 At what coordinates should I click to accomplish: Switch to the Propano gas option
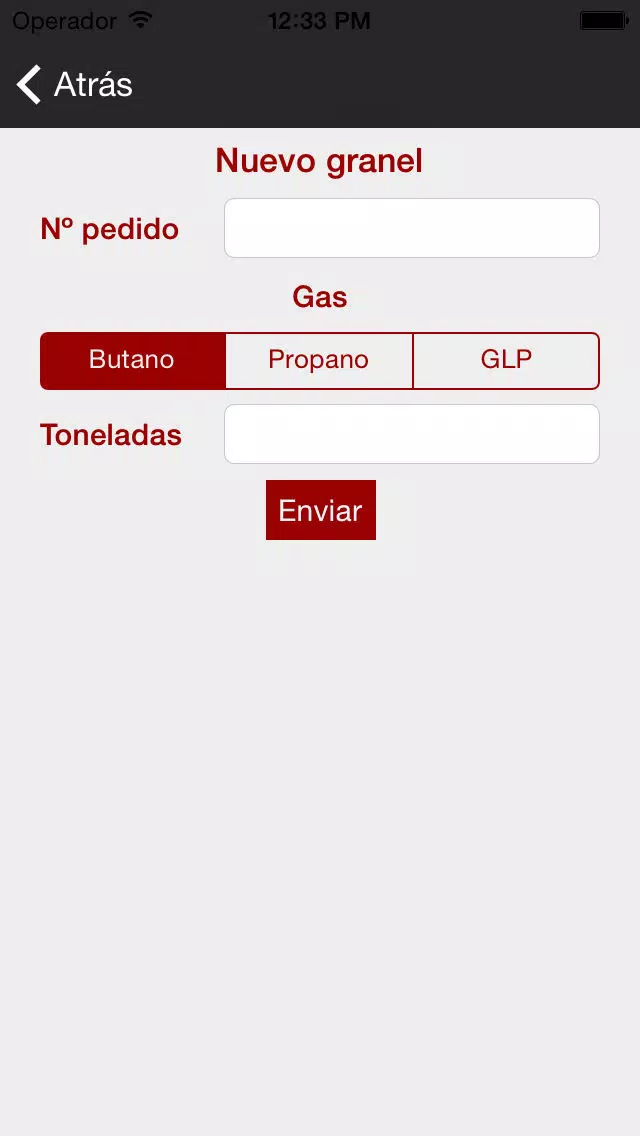coord(319,361)
